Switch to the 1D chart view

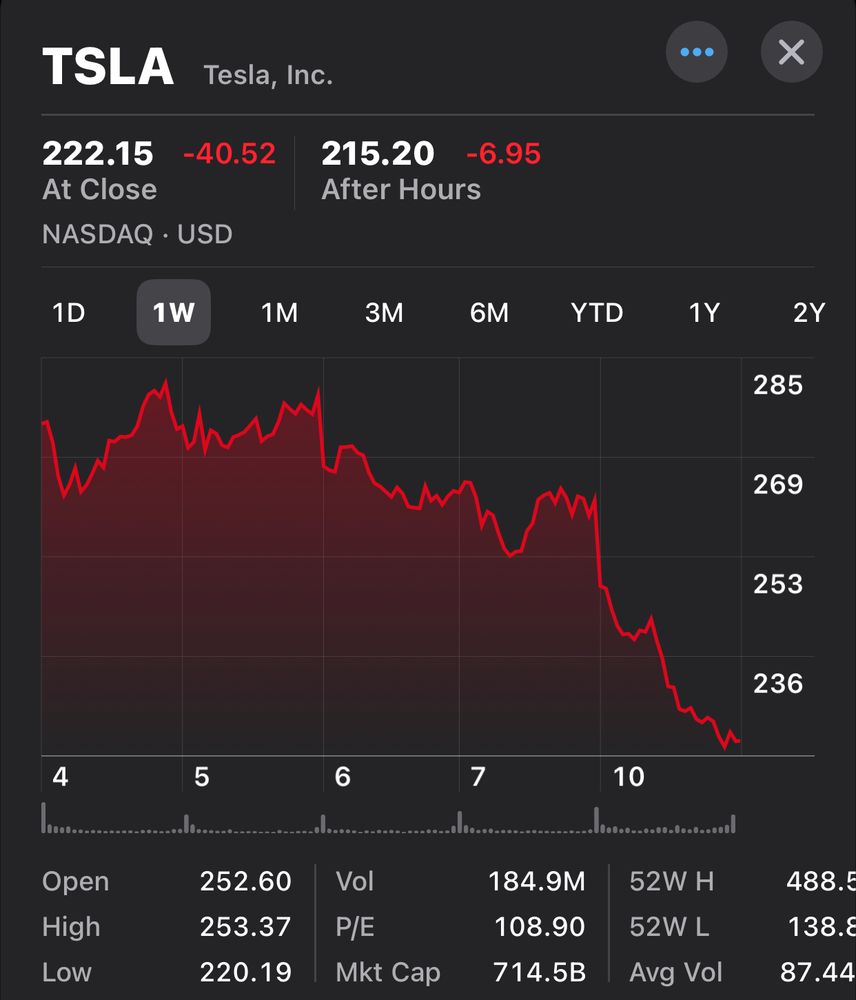pyautogui.click(x=69, y=312)
